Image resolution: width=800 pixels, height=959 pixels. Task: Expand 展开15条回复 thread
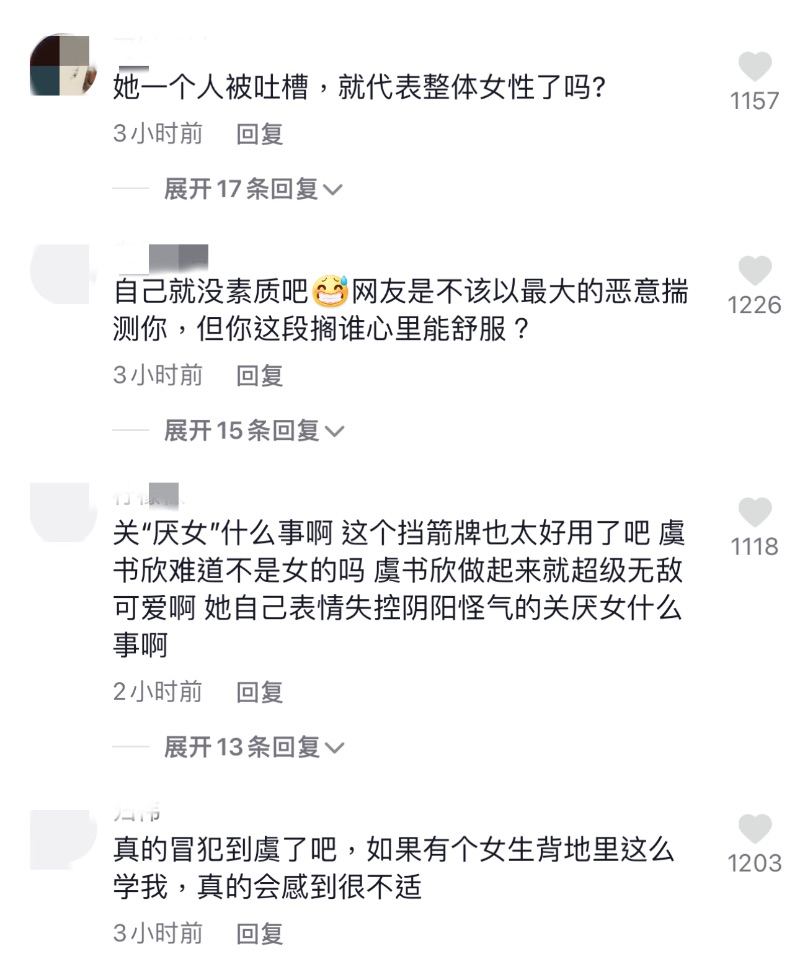[253, 430]
